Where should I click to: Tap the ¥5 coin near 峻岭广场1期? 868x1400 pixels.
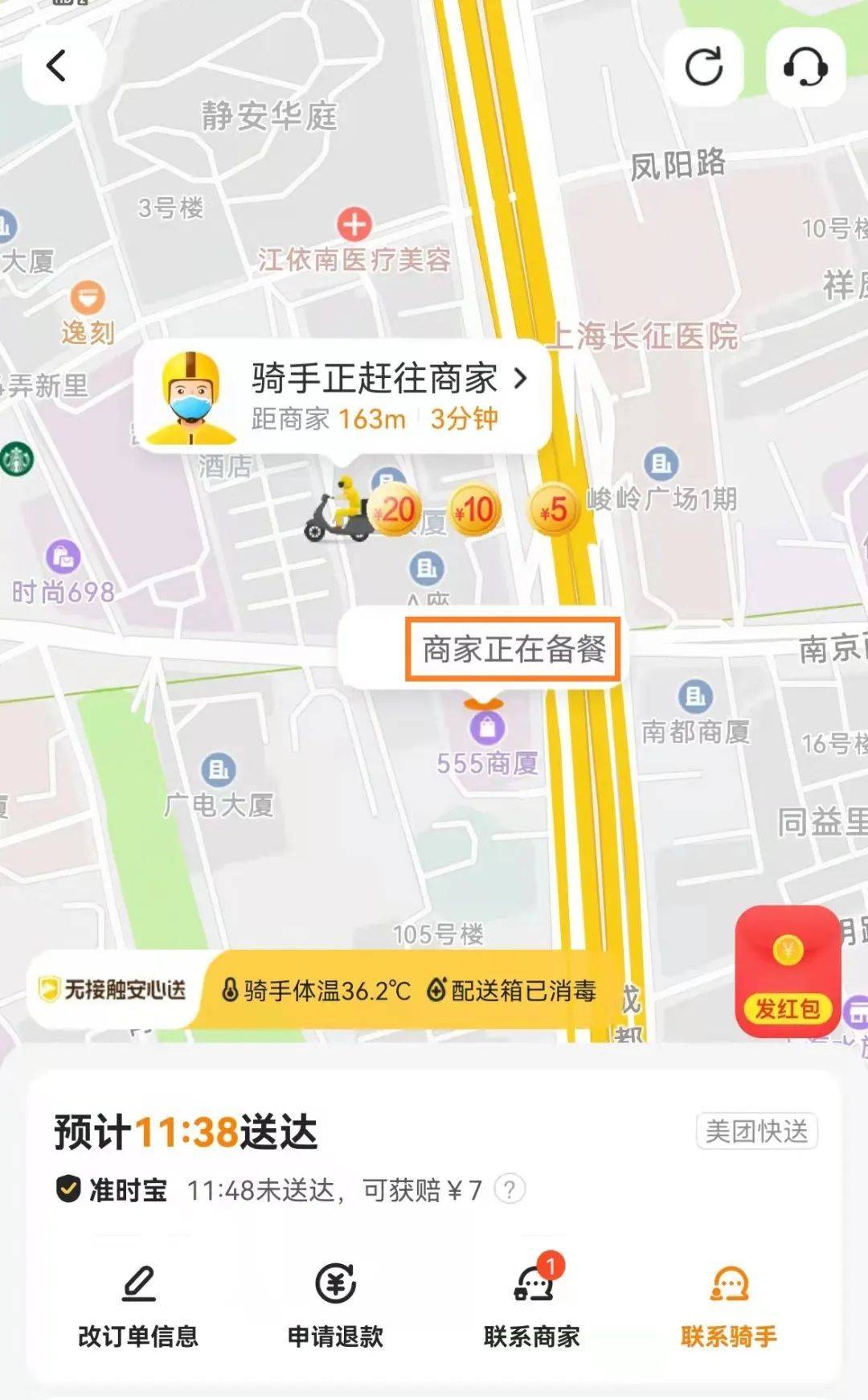click(x=556, y=509)
